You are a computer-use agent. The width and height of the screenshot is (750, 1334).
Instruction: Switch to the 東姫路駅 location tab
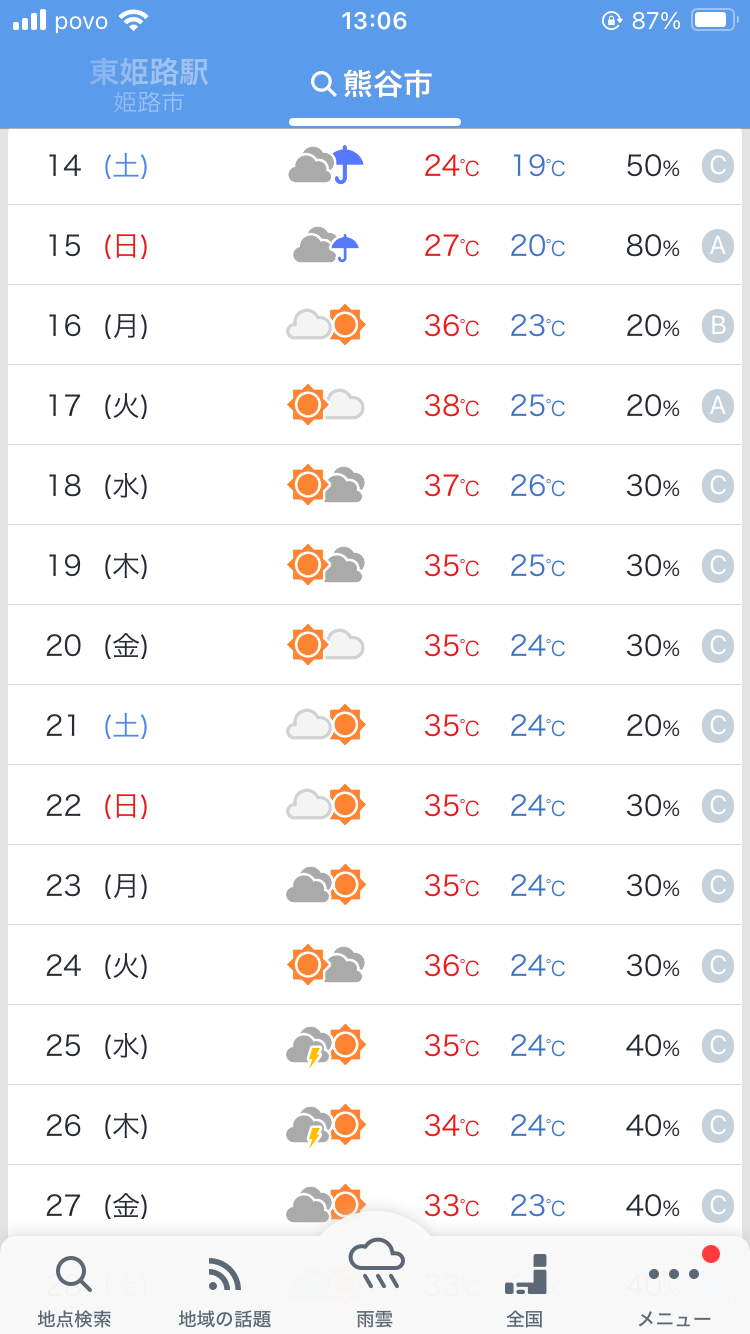pos(149,85)
